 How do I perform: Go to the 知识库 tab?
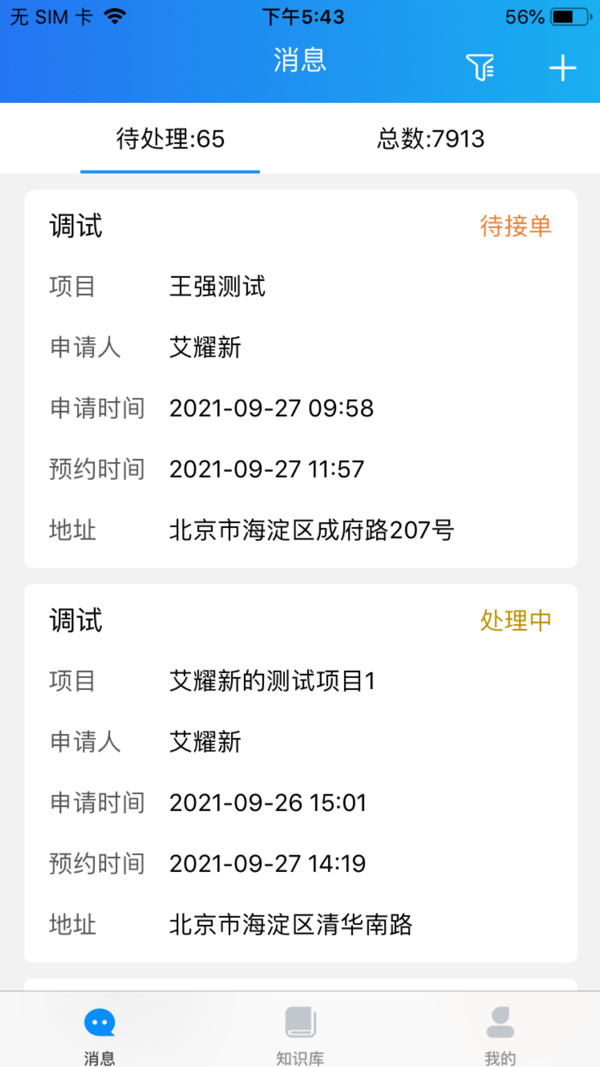(300, 1033)
